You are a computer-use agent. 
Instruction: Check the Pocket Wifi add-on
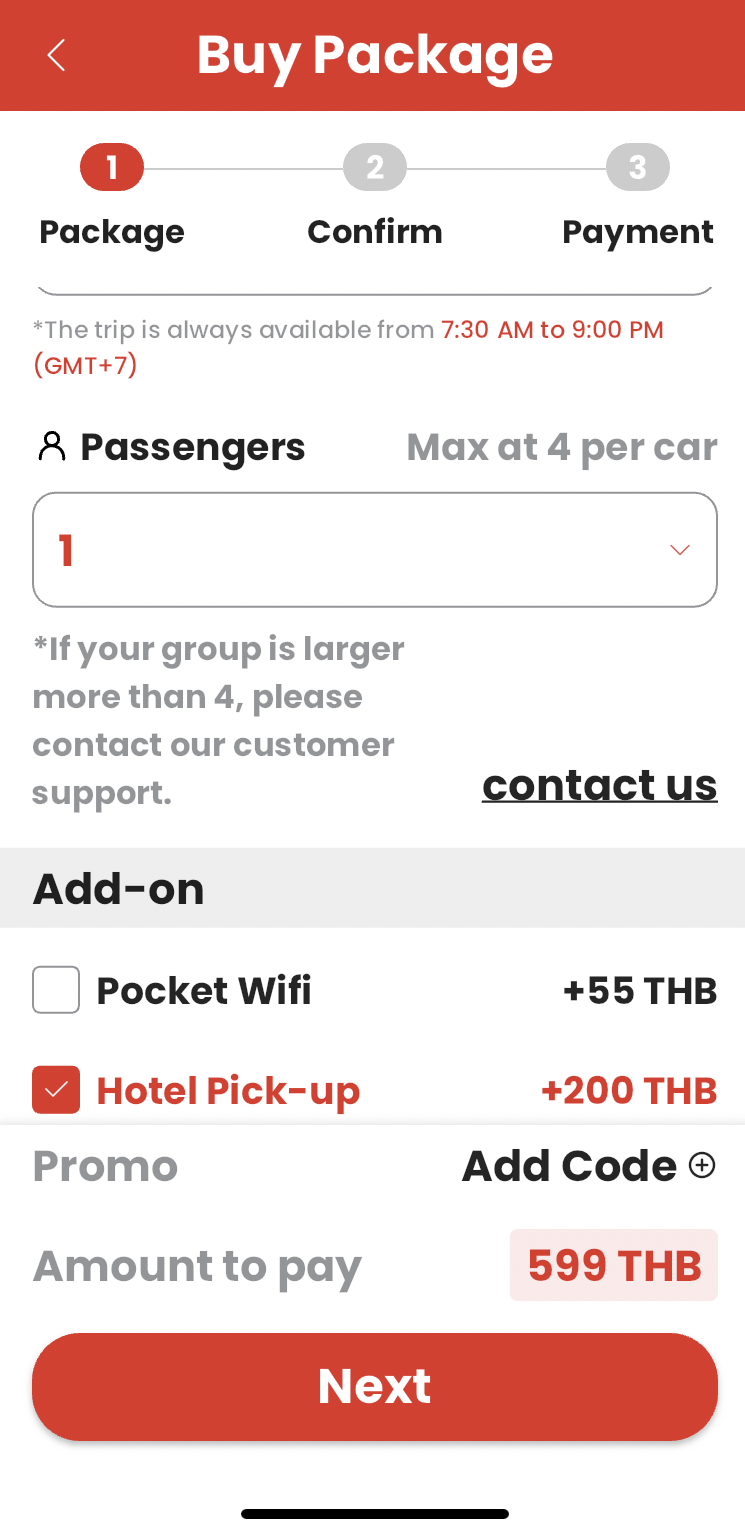click(x=56, y=990)
